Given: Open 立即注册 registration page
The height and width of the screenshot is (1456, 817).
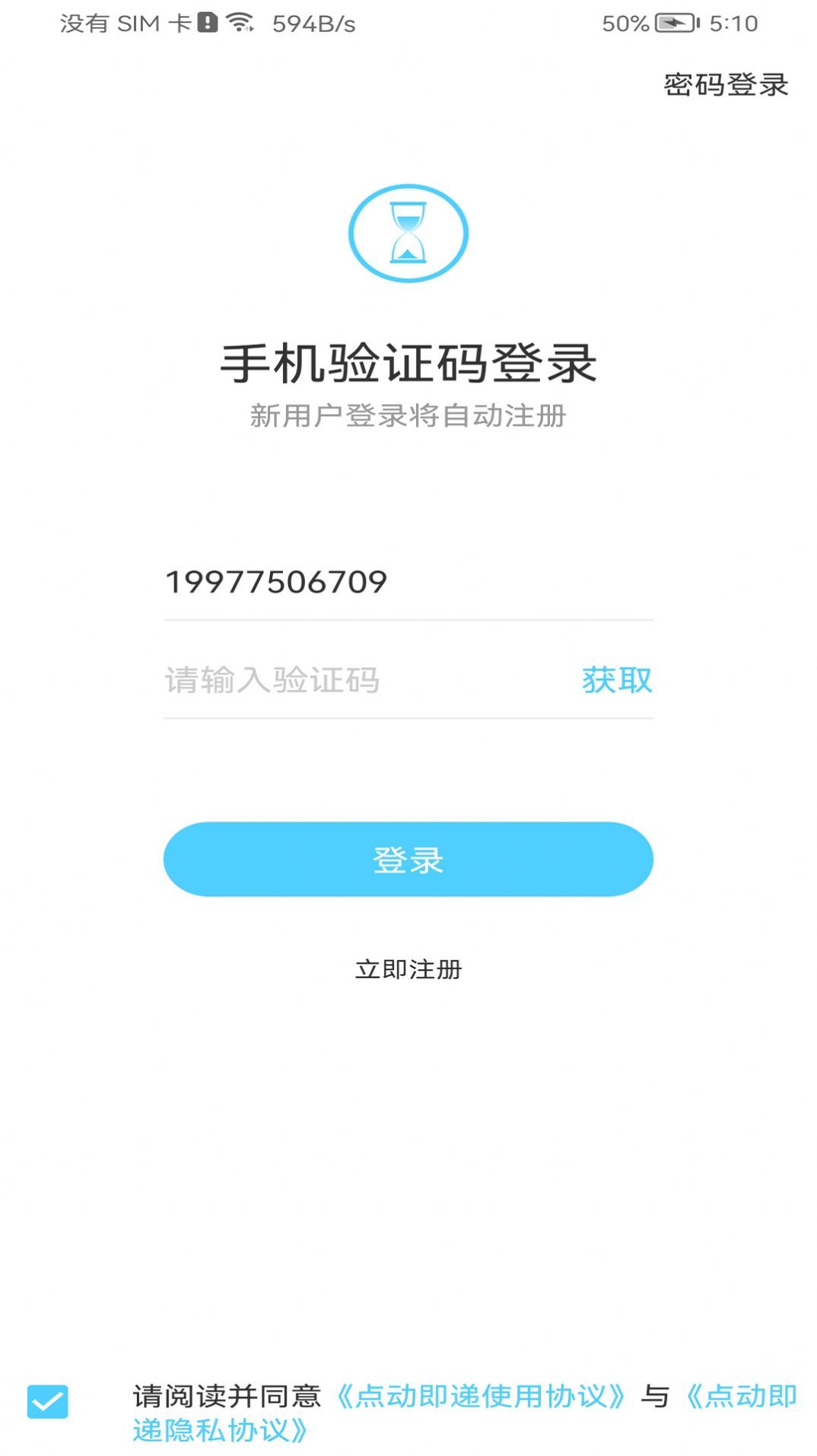Looking at the screenshot, I should (x=408, y=970).
